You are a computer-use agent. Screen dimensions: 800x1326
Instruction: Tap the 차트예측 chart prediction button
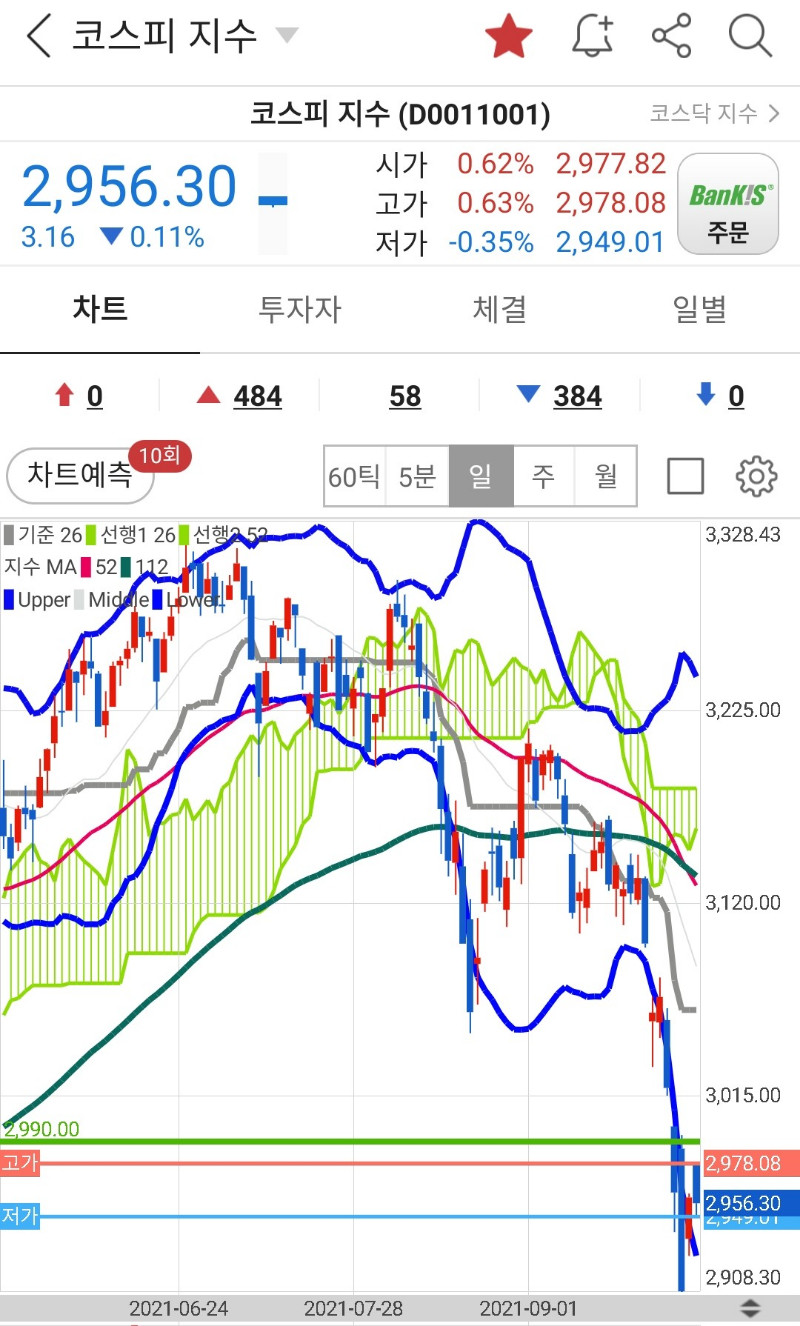pyautogui.click(x=80, y=474)
